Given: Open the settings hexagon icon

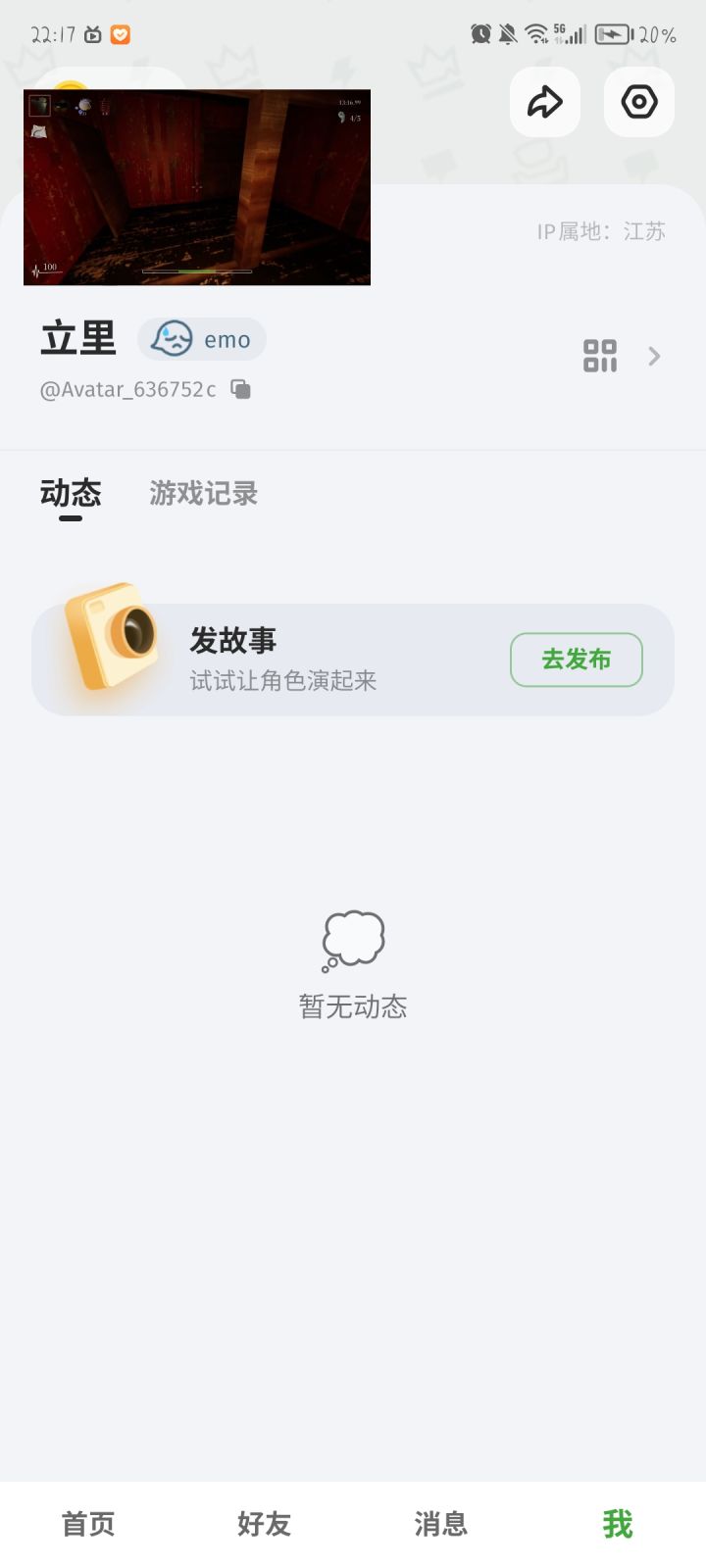Looking at the screenshot, I should pos(639,102).
